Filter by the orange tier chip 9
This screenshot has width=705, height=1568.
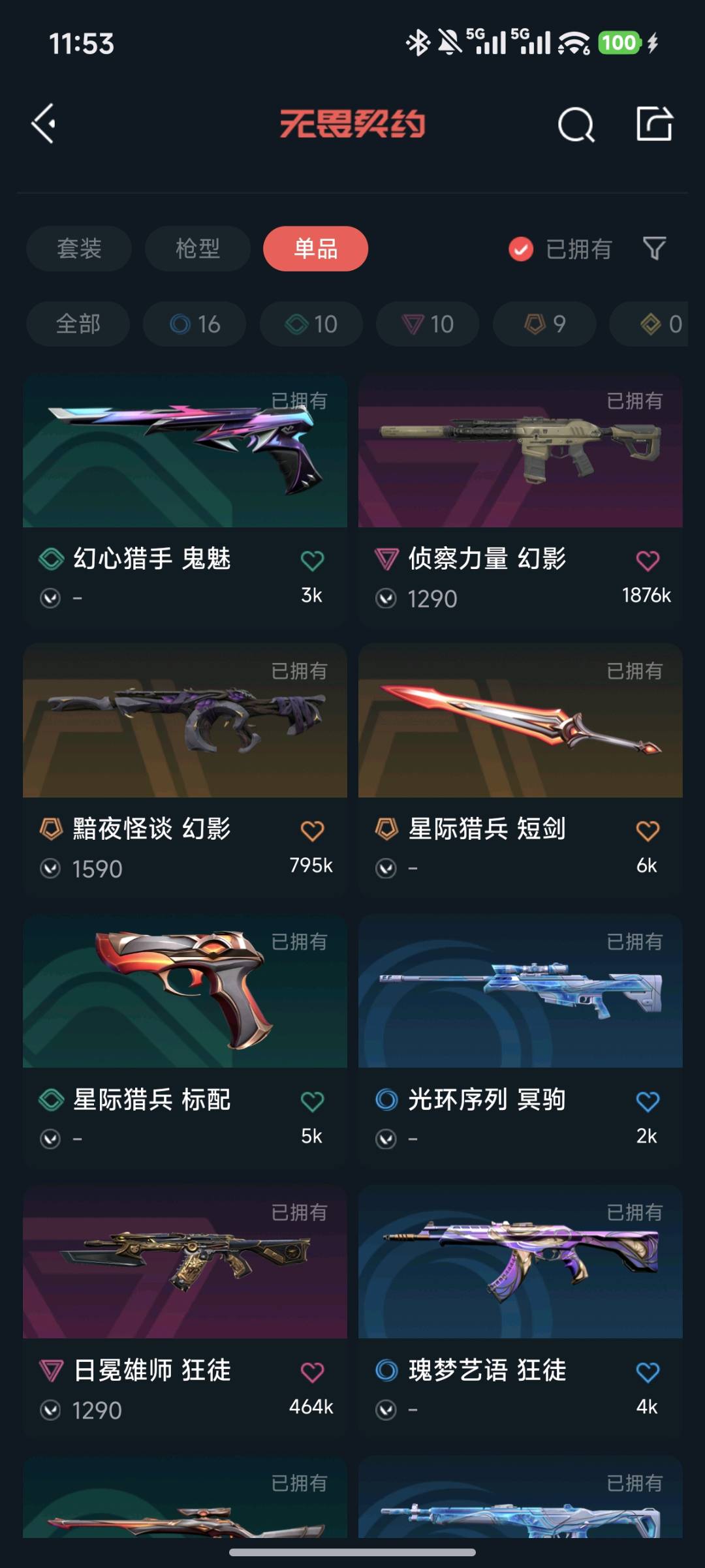[544, 324]
